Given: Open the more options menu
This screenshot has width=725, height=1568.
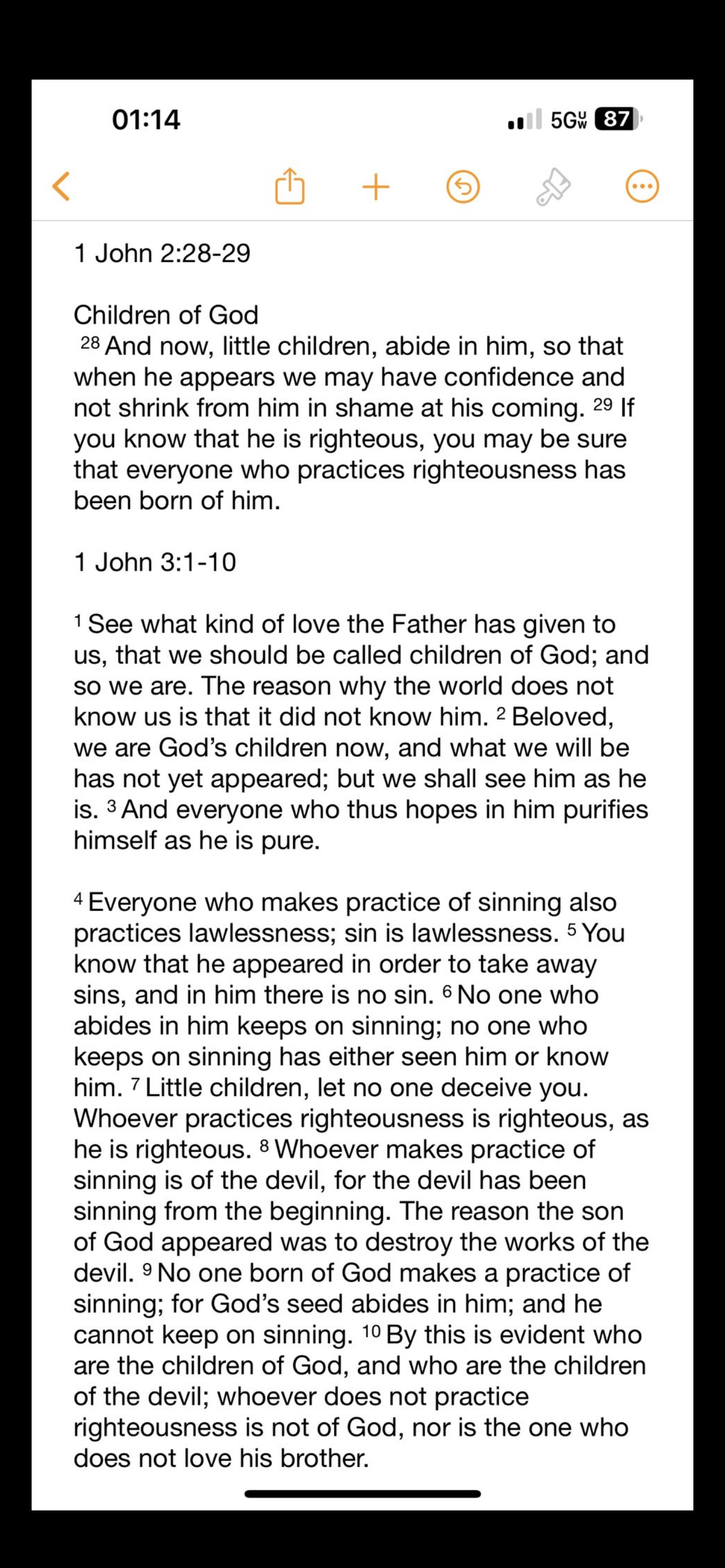Looking at the screenshot, I should point(642,186).
